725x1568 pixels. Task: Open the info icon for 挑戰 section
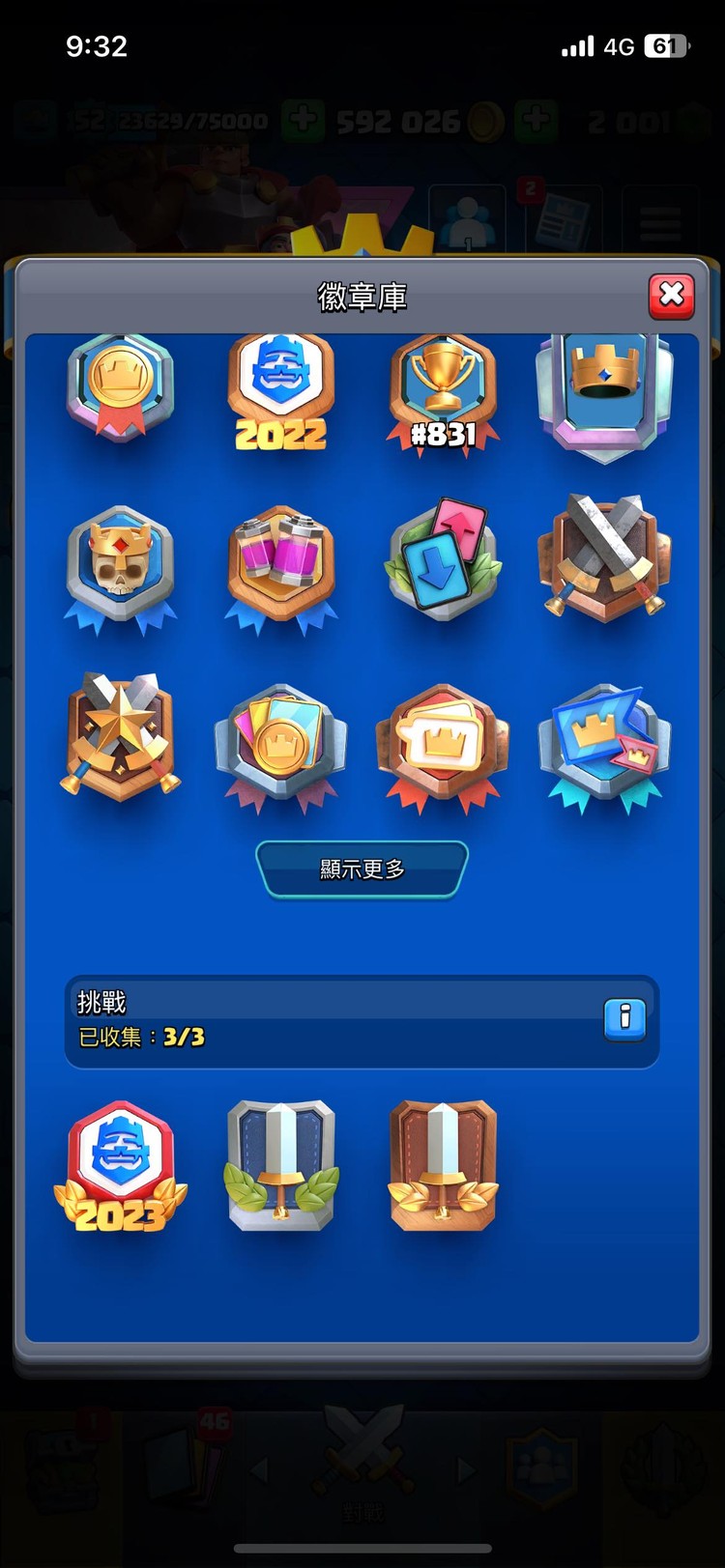624,1019
